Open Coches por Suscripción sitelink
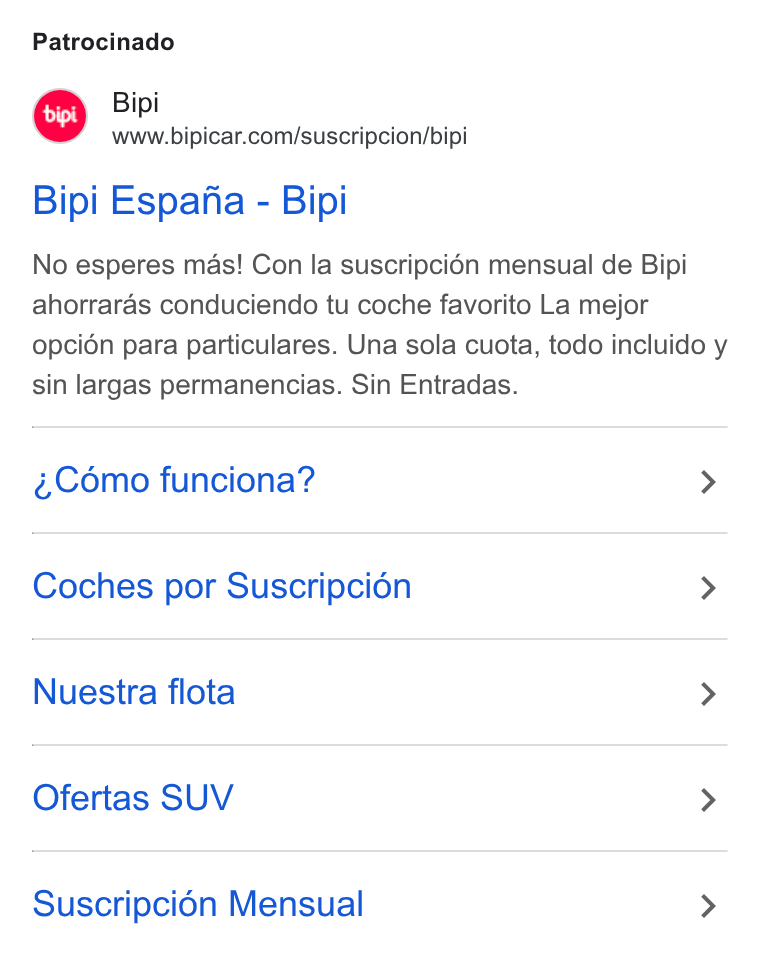The width and height of the screenshot is (760, 956). pos(380,587)
